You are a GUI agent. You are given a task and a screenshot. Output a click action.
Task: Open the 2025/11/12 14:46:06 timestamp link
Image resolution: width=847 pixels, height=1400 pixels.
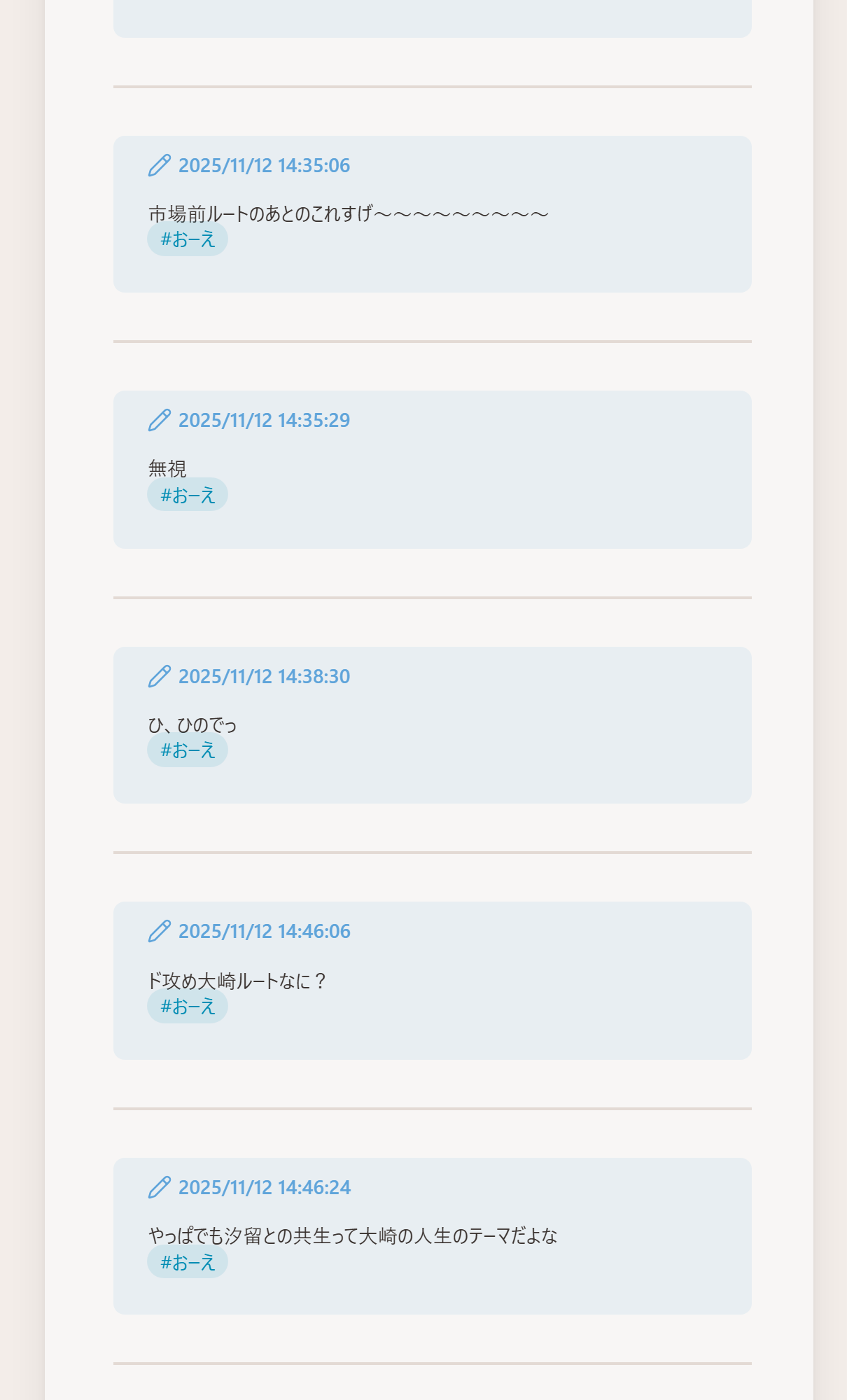(x=264, y=932)
